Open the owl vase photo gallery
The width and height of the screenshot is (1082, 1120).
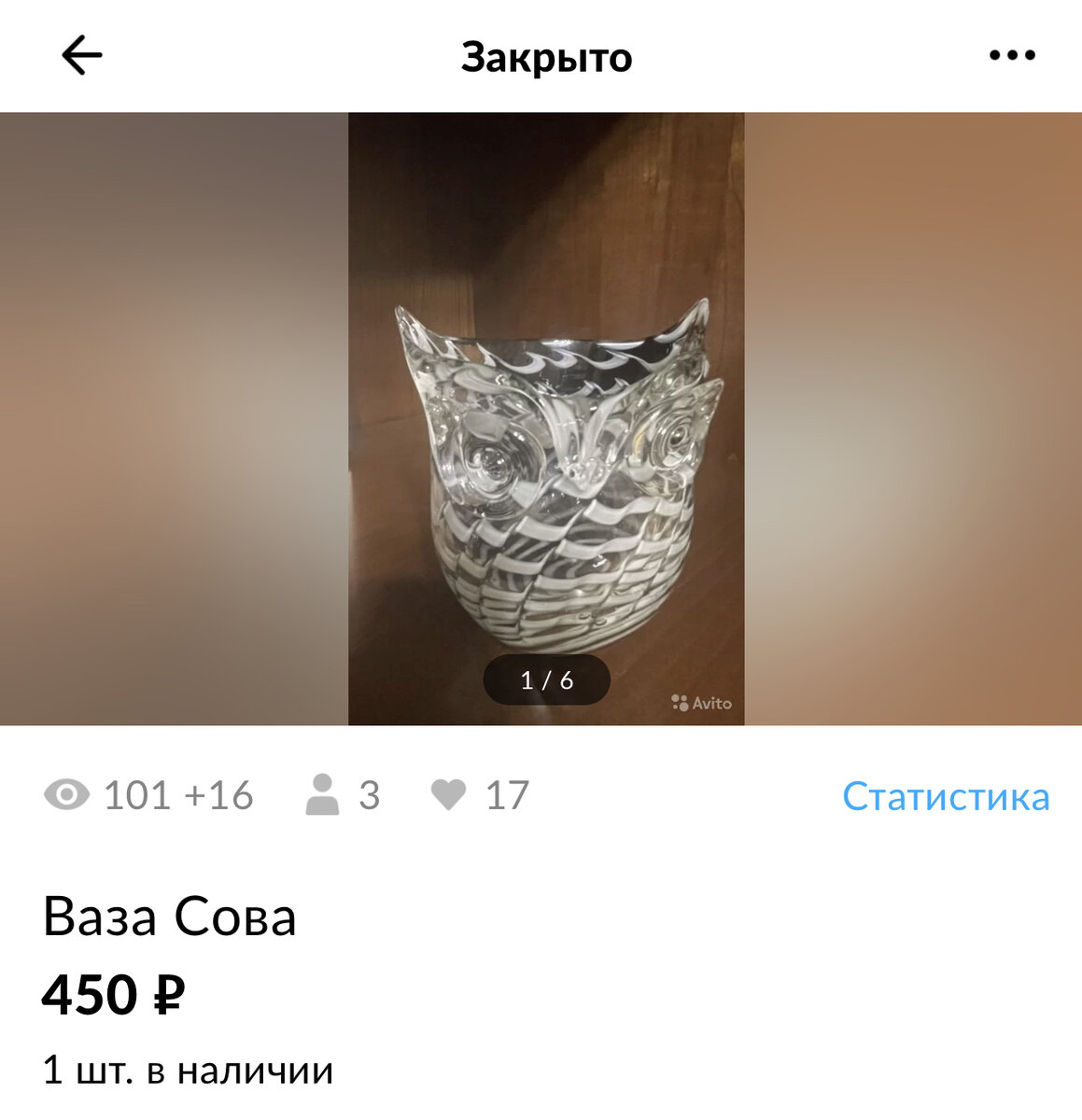546,418
